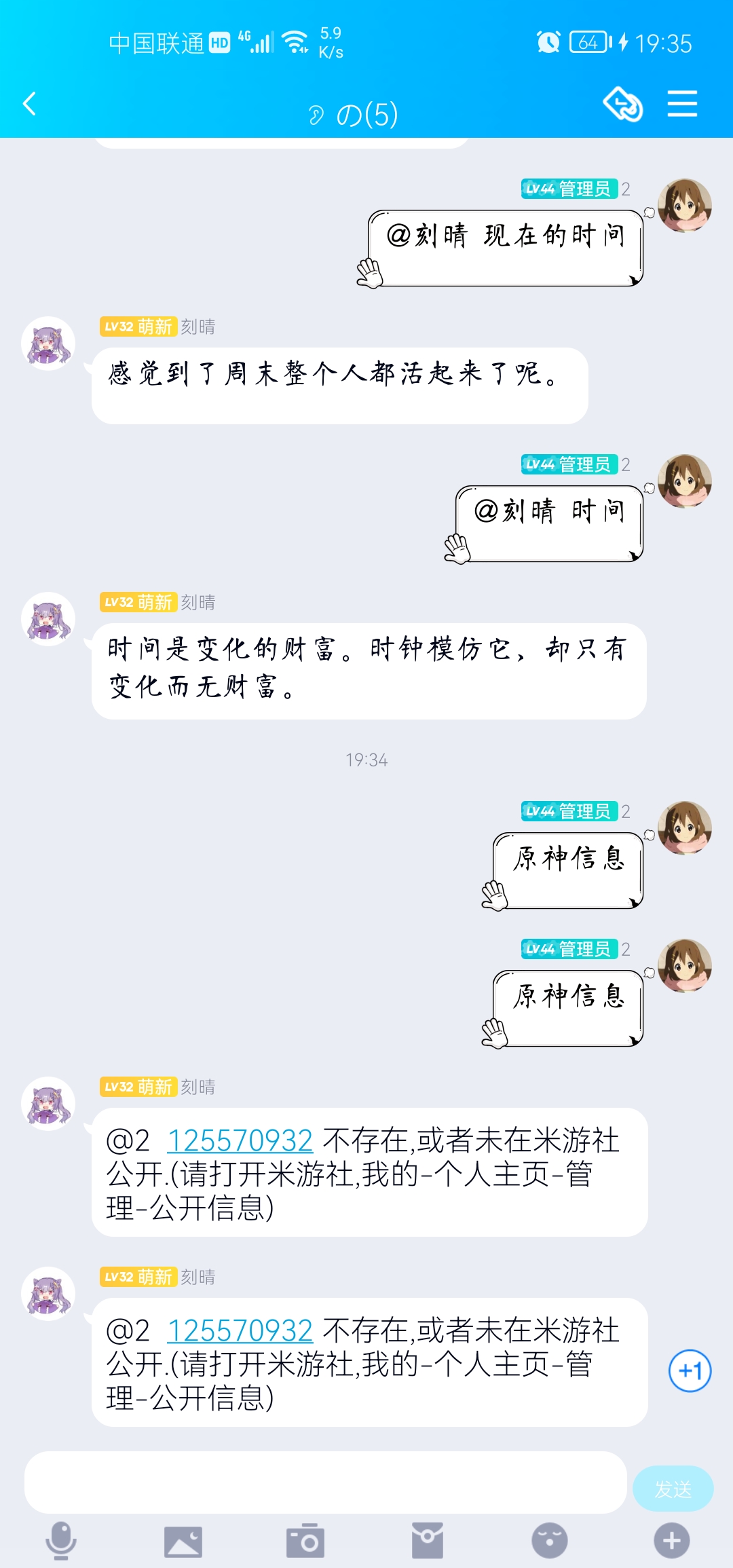
Task: Open chat history via the top-right icon
Action: point(622,105)
